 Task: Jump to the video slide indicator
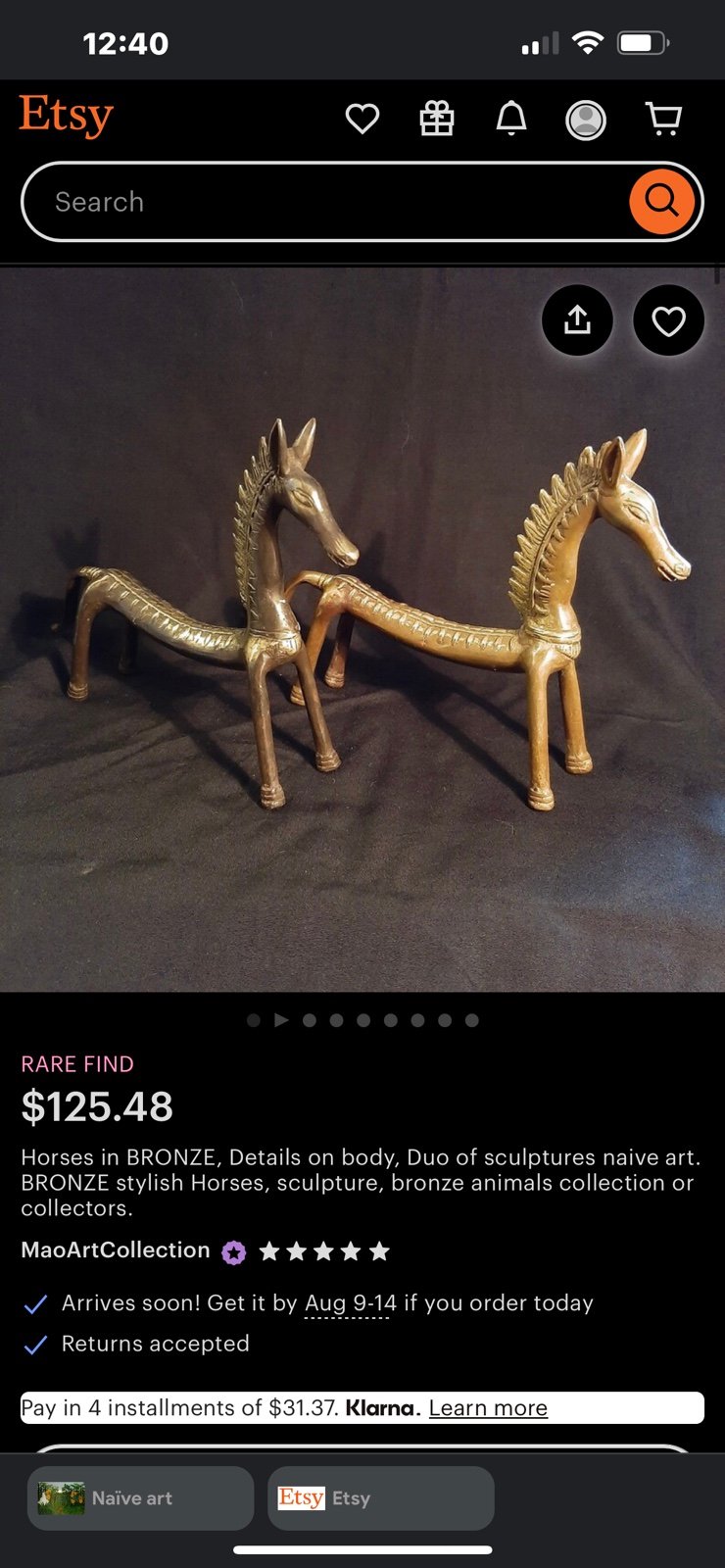(281, 1020)
